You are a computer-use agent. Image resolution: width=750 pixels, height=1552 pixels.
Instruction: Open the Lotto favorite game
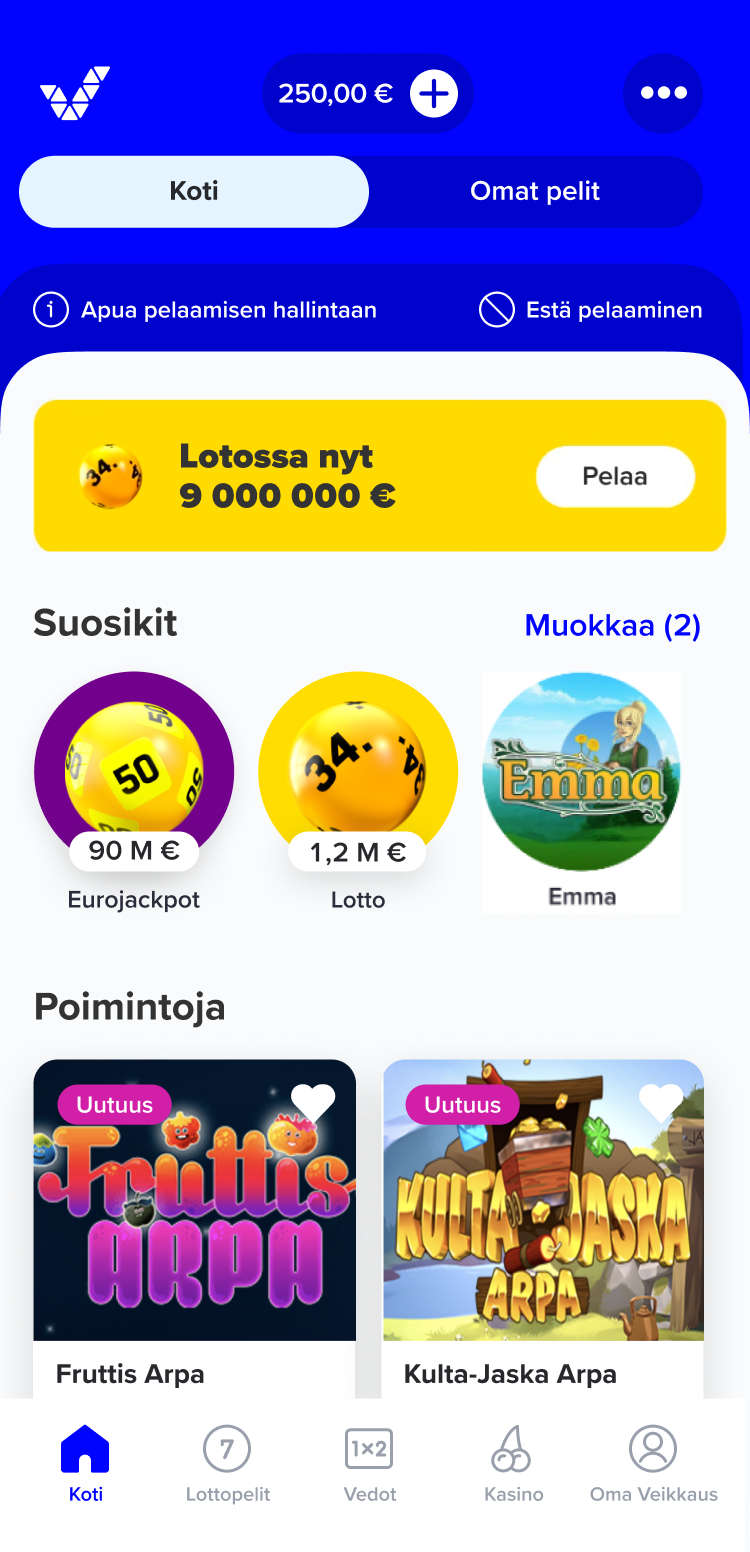pyautogui.click(x=358, y=771)
